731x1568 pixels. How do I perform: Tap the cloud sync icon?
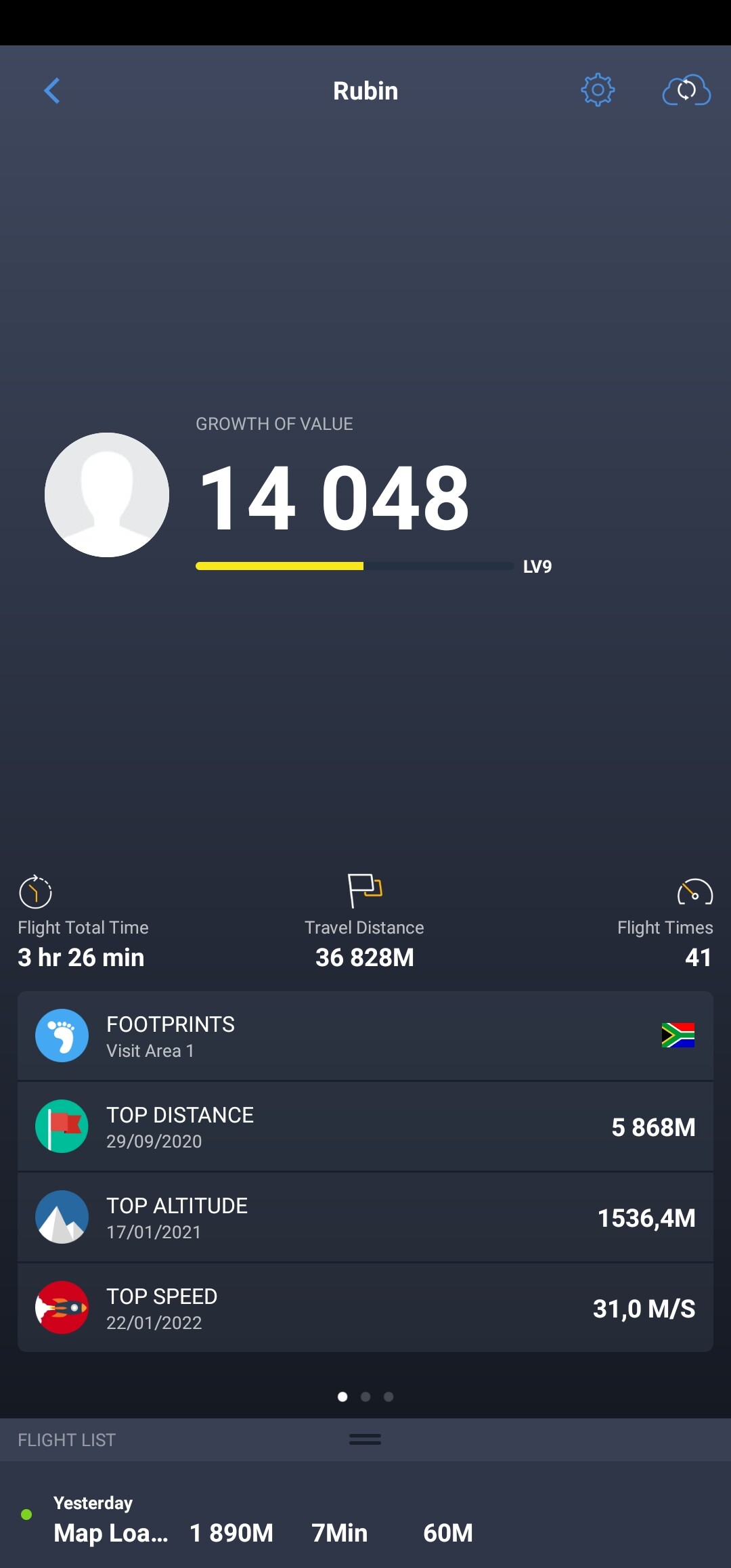coord(686,91)
